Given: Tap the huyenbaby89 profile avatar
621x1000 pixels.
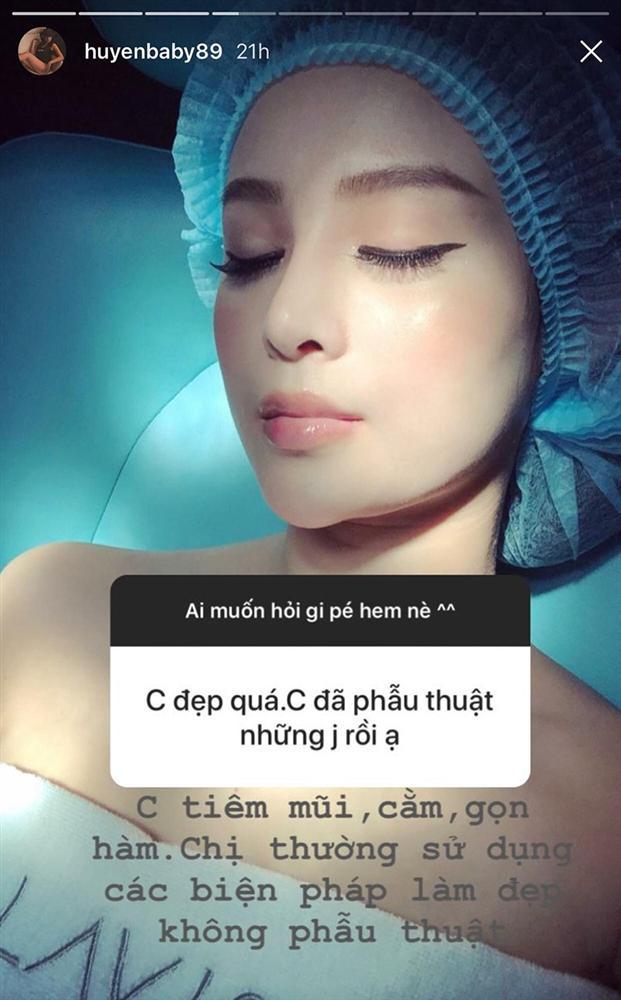Looking at the screenshot, I should [x=42, y=51].
